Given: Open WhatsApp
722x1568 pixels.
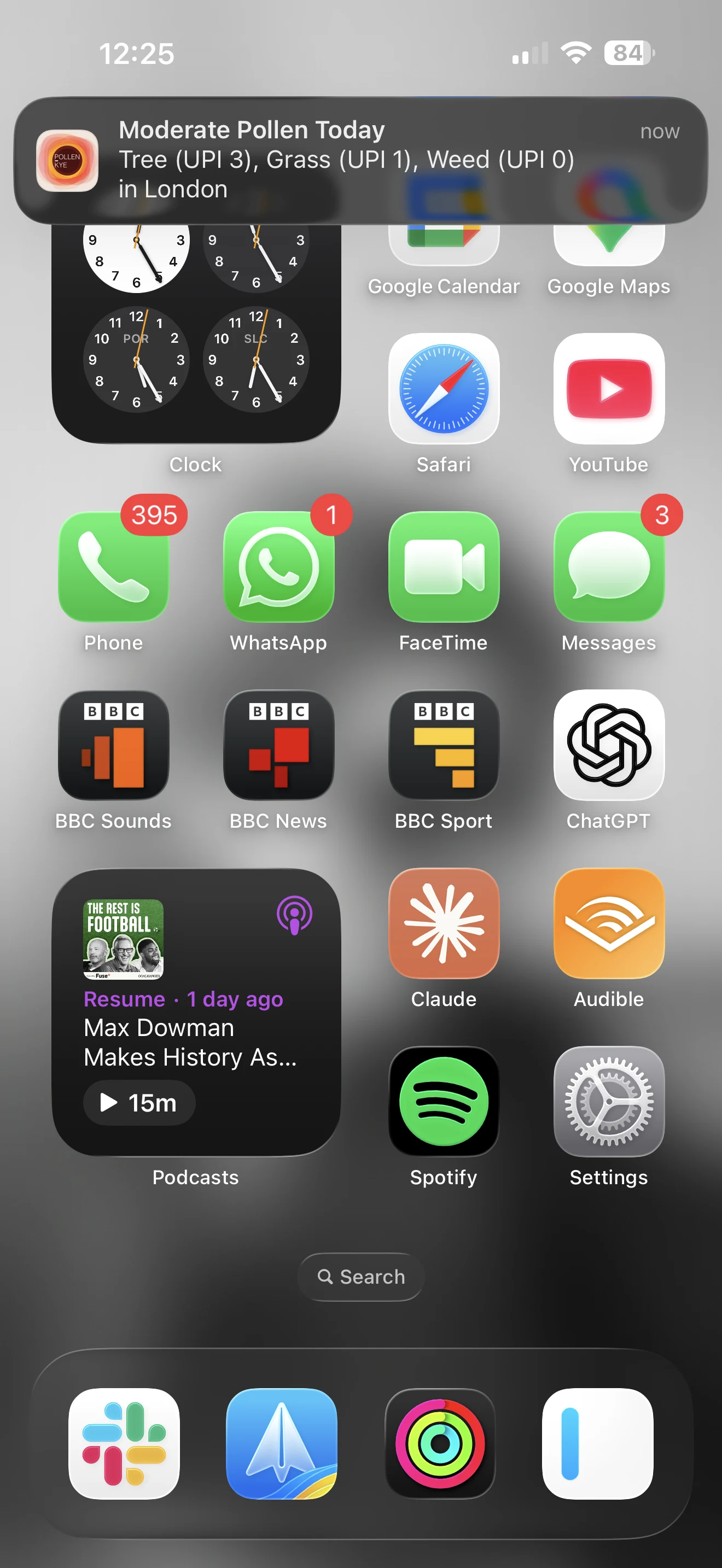Looking at the screenshot, I should pyautogui.click(x=279, y=567).
